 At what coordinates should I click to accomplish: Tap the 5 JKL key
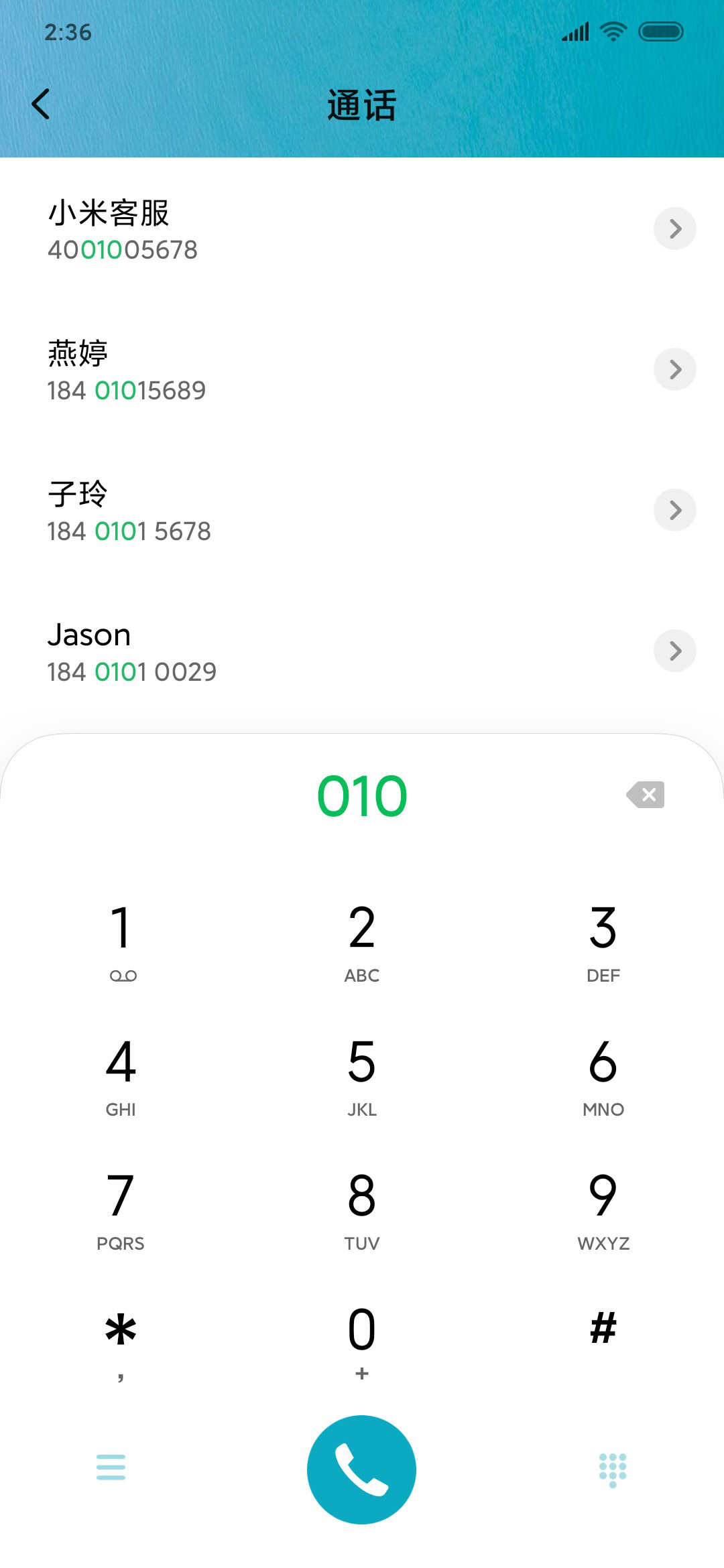(362, 1076)
